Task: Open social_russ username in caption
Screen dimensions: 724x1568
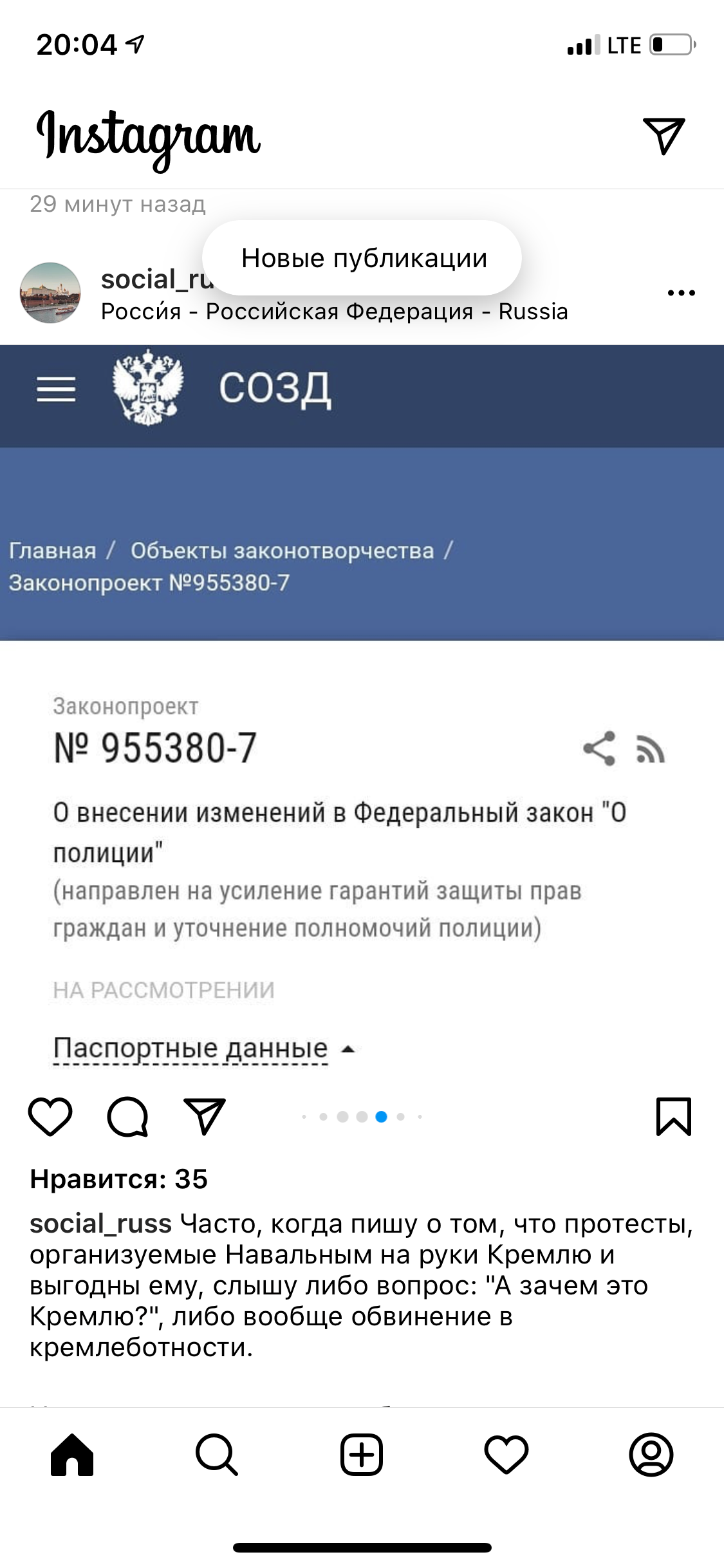Action: [101, 1224]
